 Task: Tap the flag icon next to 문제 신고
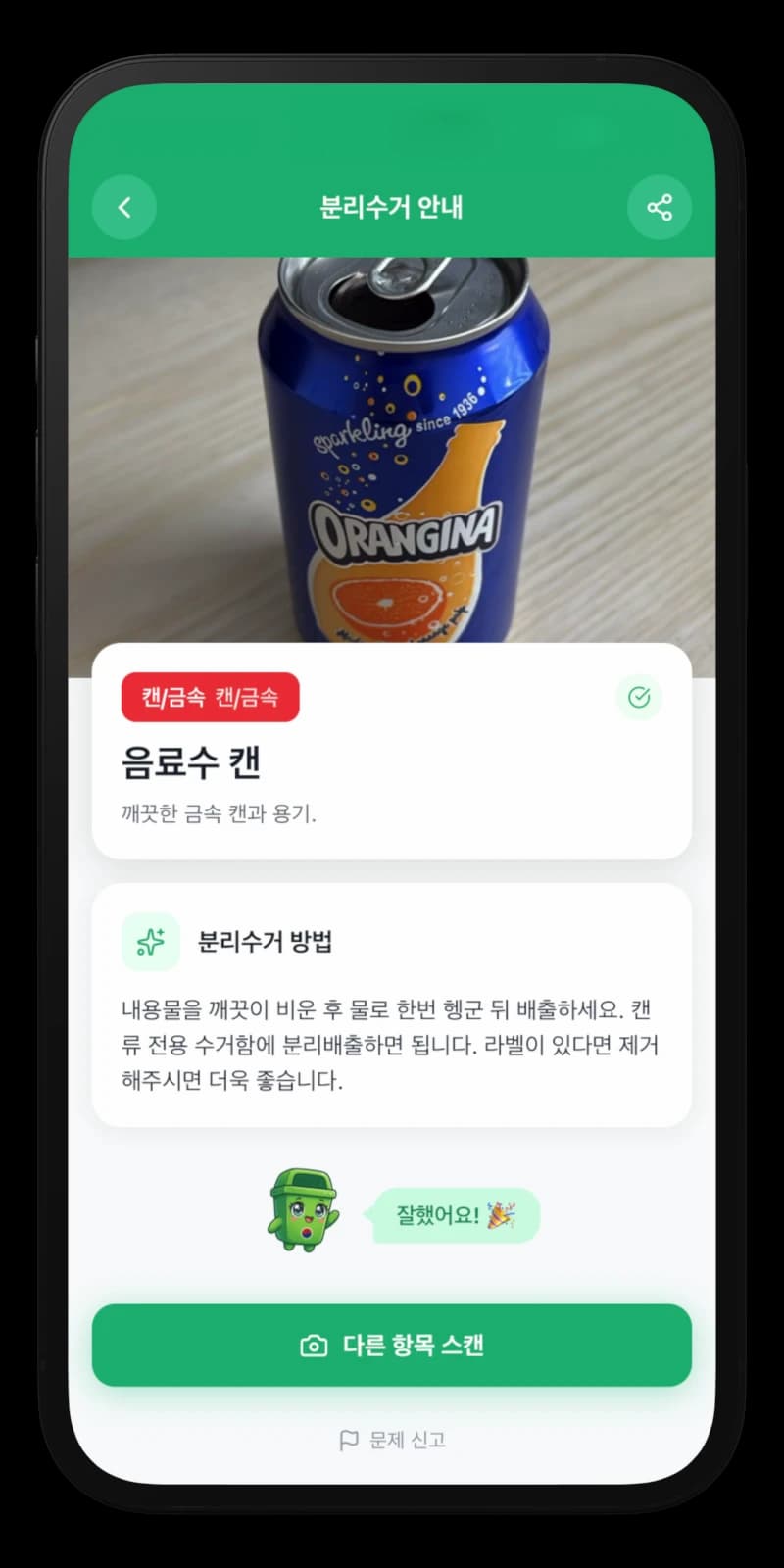[x=348, y=1440]
